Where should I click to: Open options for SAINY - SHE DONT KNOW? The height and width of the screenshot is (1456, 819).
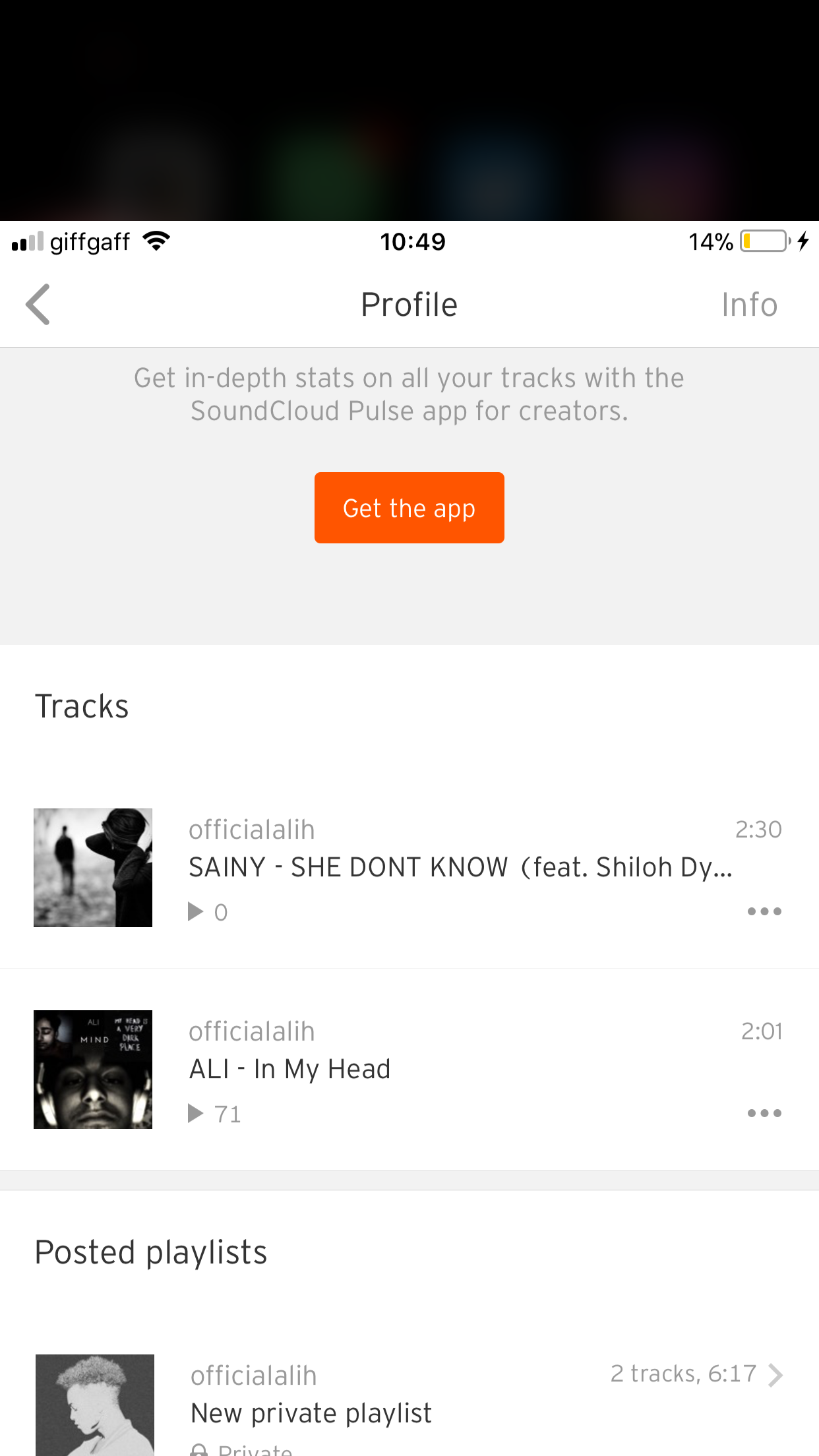click(x=764, y=911)
